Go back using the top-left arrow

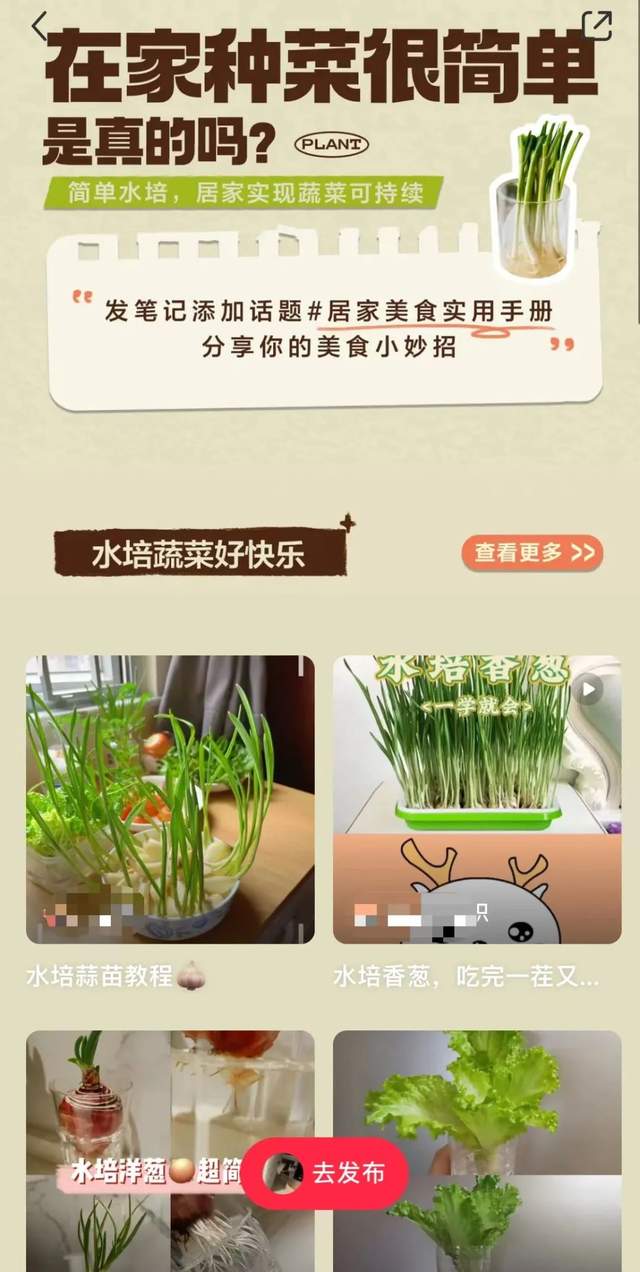[x=40, y=25]
